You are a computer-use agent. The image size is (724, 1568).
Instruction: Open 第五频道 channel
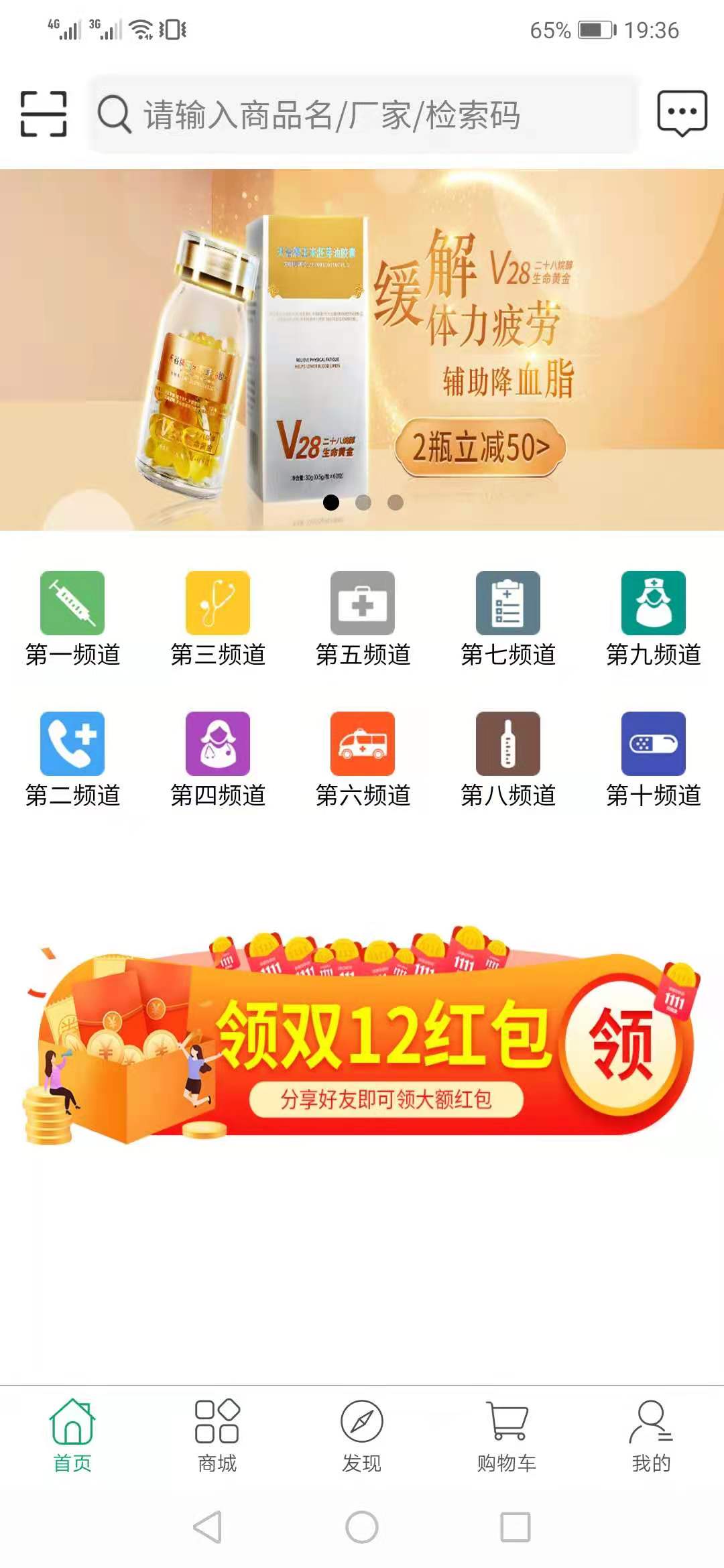[x=363, y=618]
